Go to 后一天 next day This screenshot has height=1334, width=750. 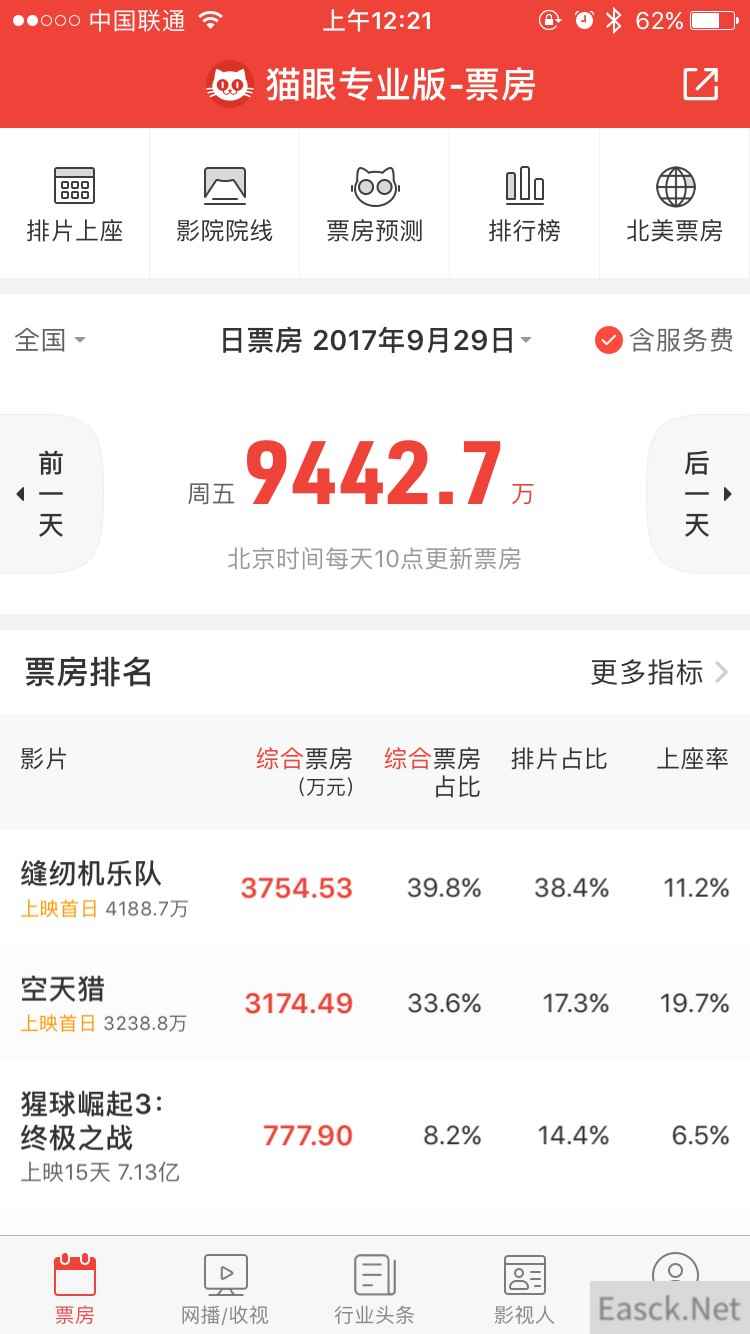click(x=698, y=494)
